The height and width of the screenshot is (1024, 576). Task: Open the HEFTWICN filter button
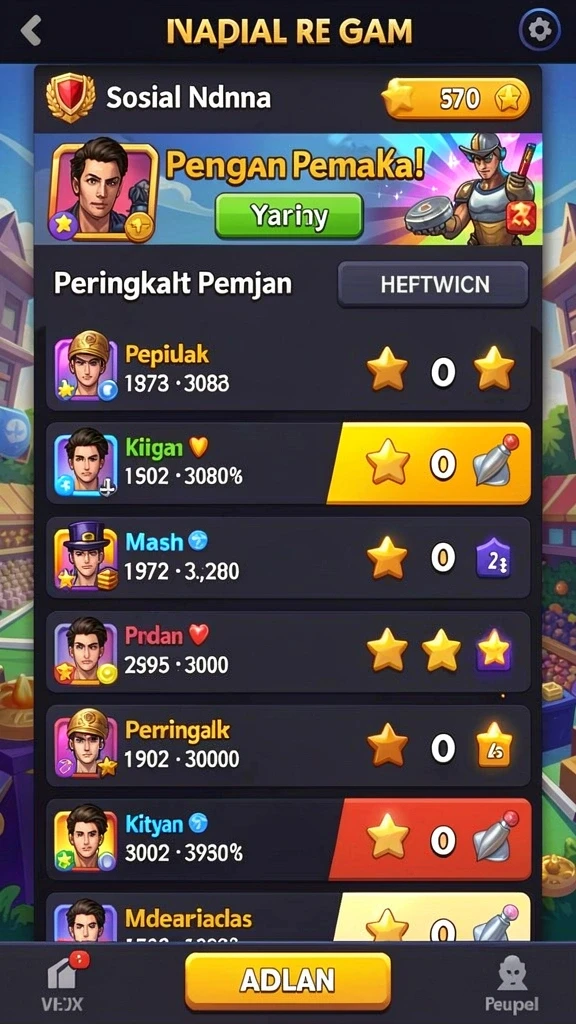pos(433,284)
